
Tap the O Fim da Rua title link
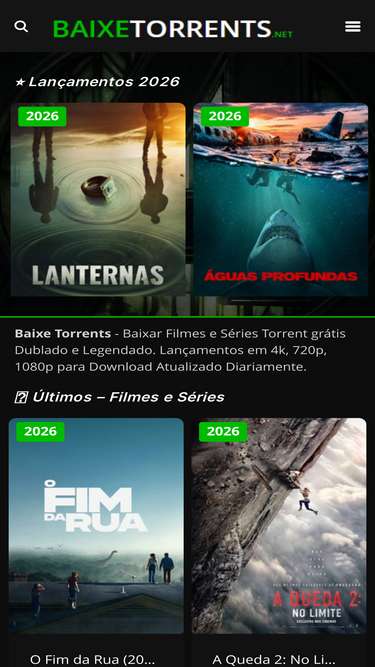point(92,660)
